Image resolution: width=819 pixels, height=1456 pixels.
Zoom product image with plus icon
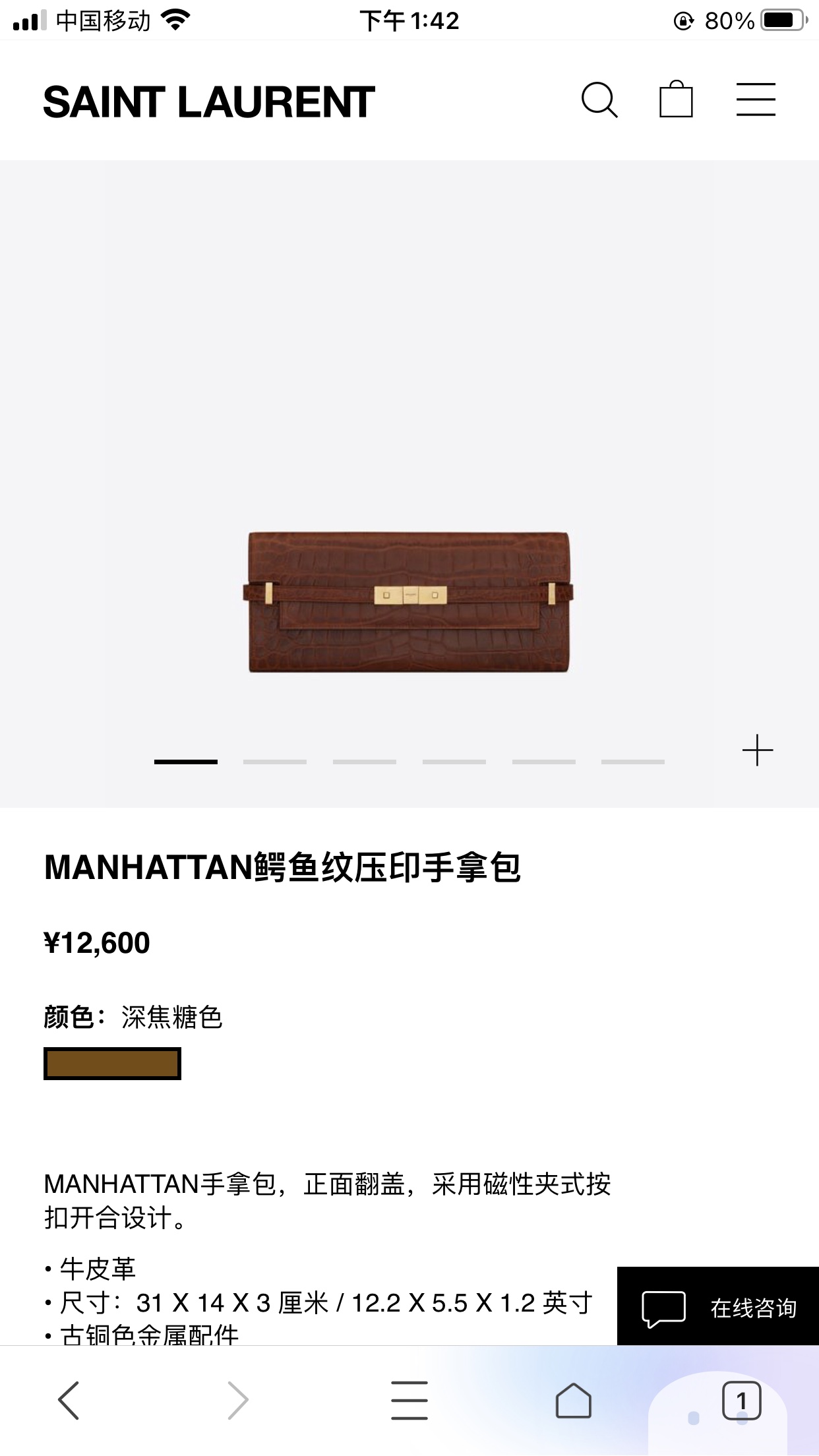tap(757, 750)
